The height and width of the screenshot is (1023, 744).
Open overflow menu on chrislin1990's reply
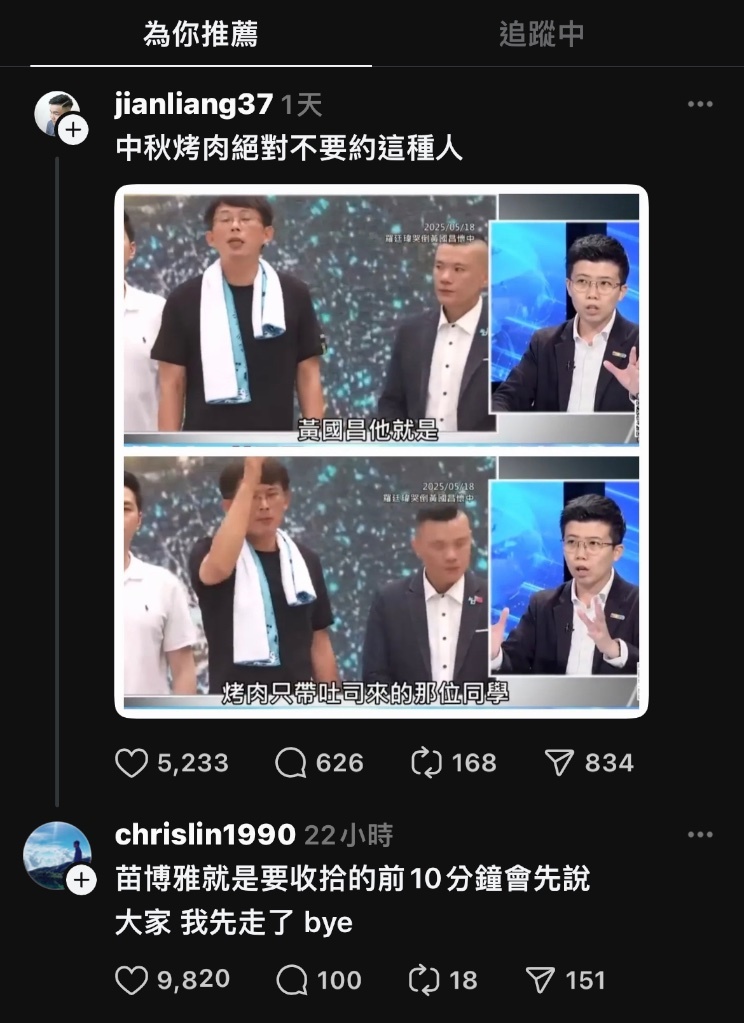[700, 835]
